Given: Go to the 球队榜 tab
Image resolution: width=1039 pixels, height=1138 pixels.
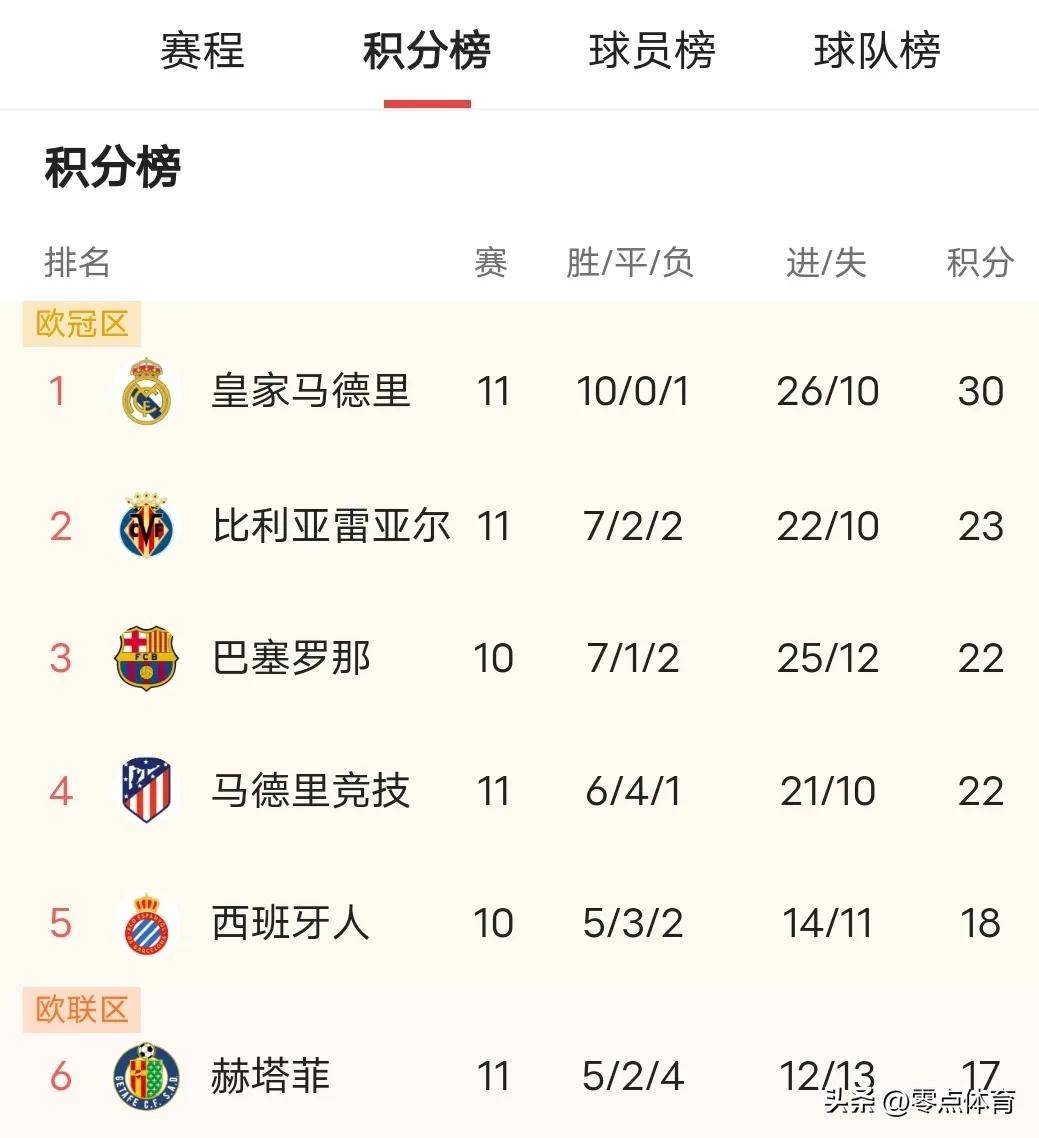Looking at the screenshot, I should tap(877, 52).
